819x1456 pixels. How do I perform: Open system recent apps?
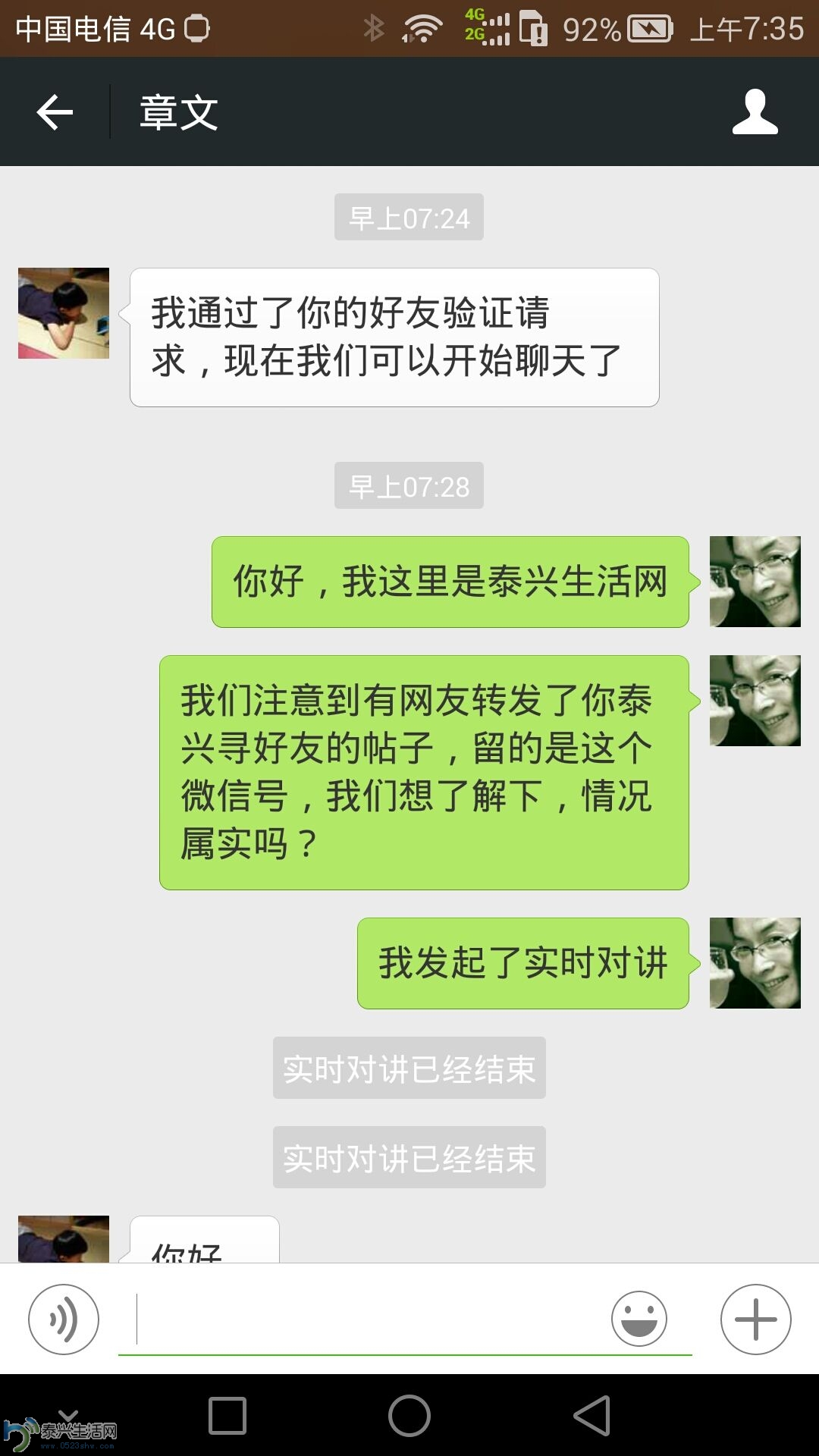[x=227, y=1416]
